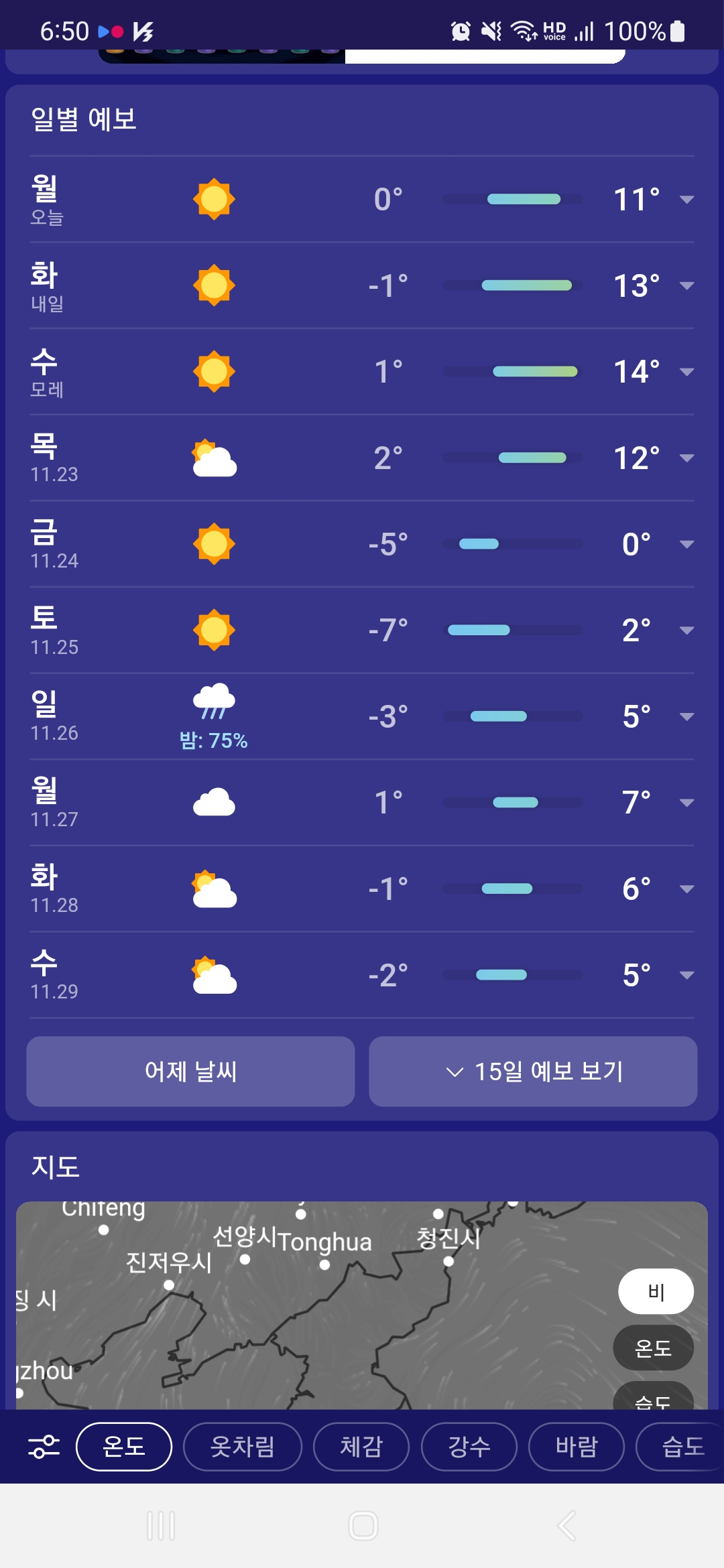Expand the 일 11.26 rainy day forecast

(362, 717)
